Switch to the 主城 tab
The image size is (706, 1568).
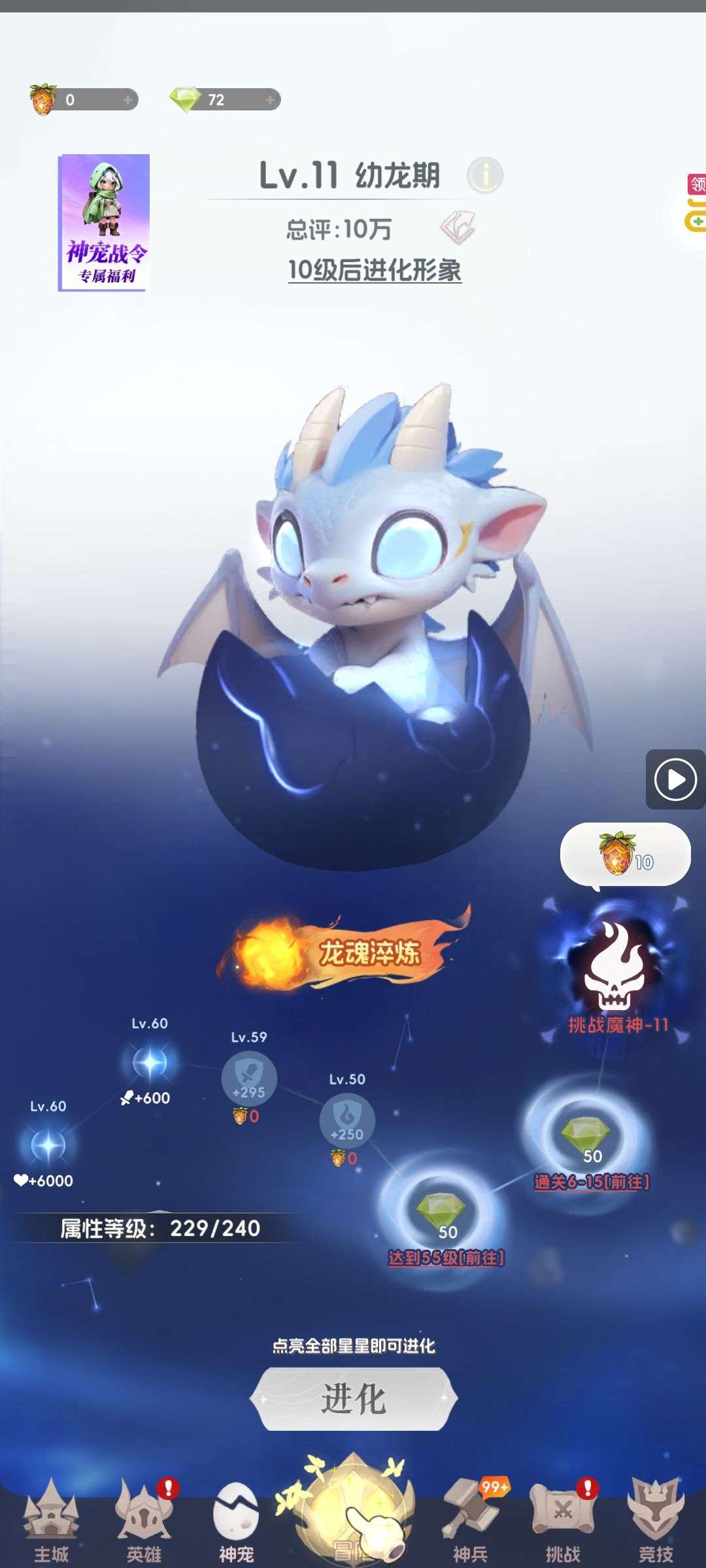coord(51,1522)
